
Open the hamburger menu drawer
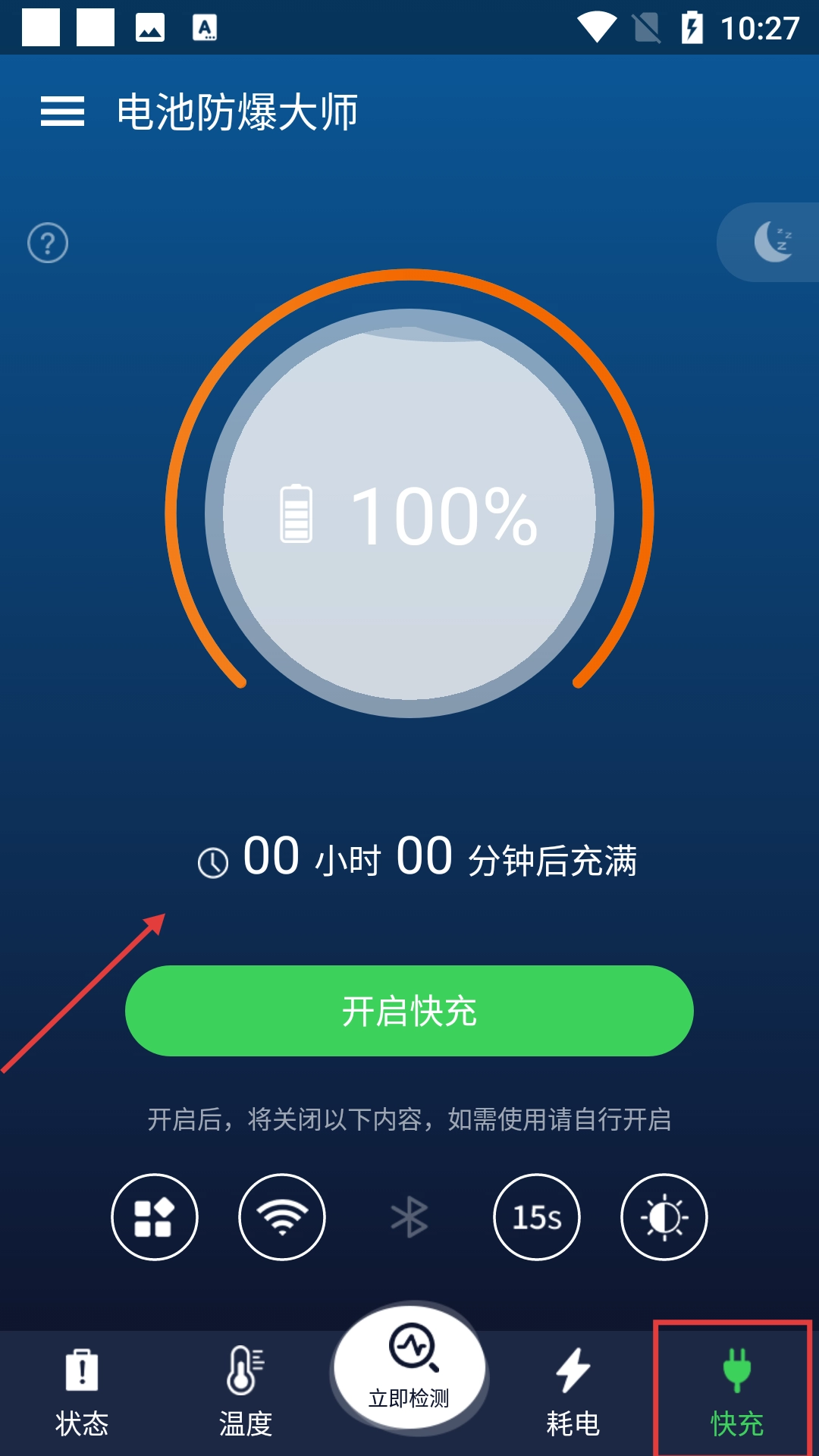(62, 111)
